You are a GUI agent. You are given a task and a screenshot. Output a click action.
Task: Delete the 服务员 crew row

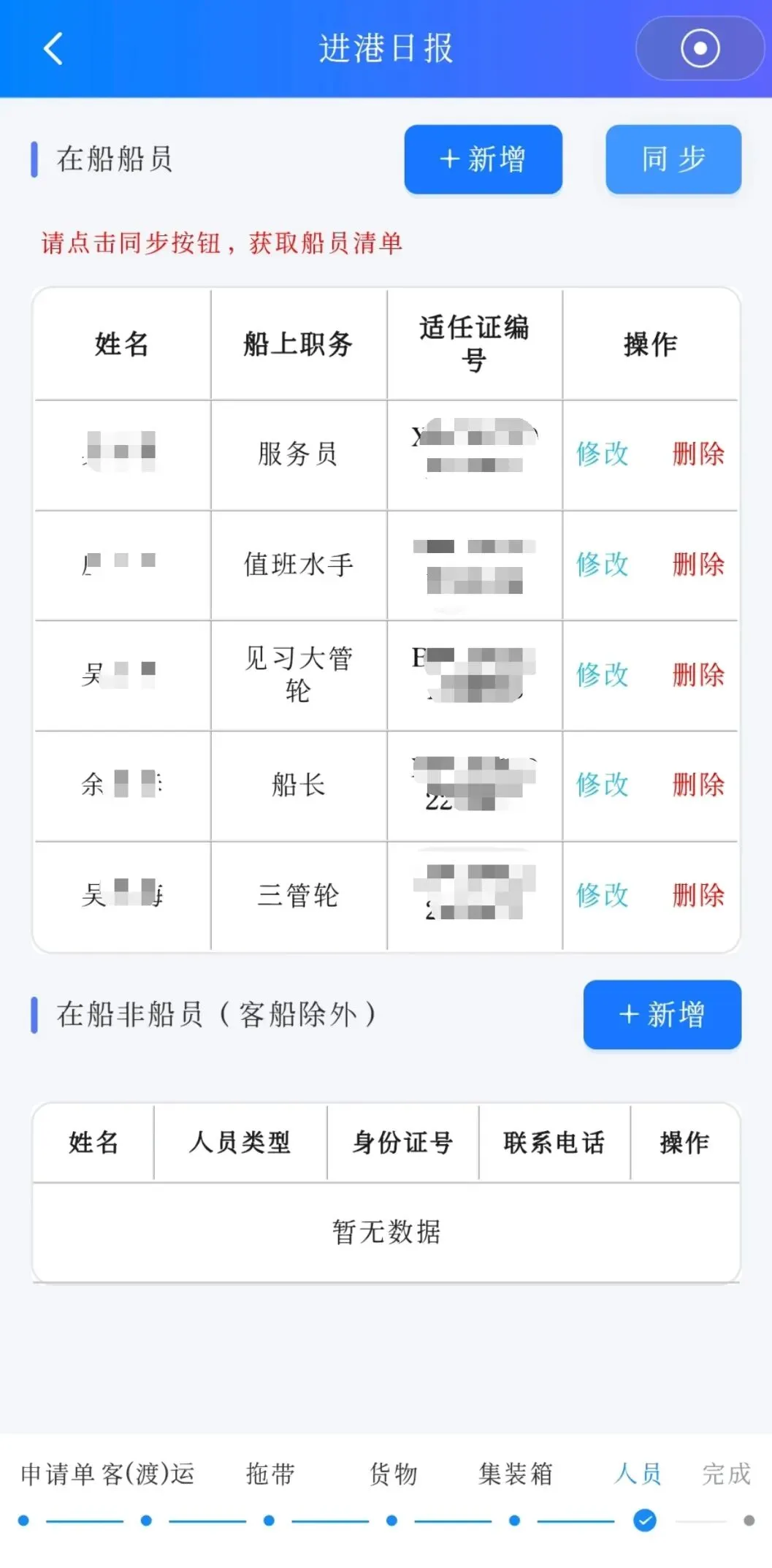698,454
